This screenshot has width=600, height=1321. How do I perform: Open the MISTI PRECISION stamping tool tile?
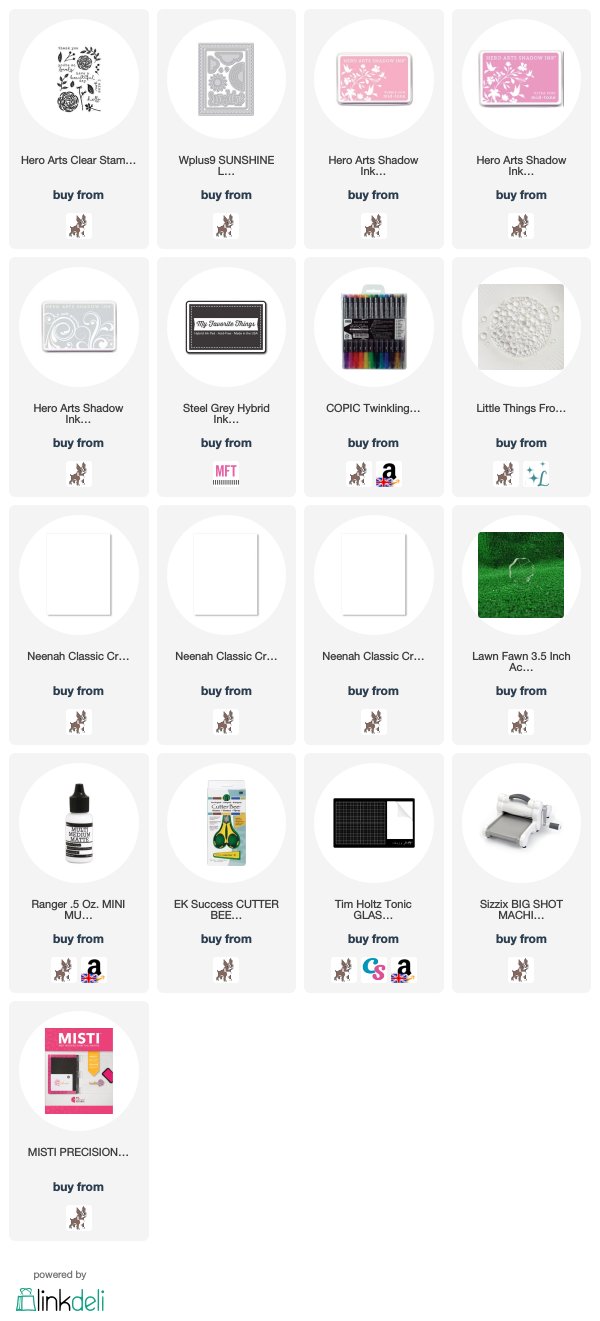coord(79,1121)
